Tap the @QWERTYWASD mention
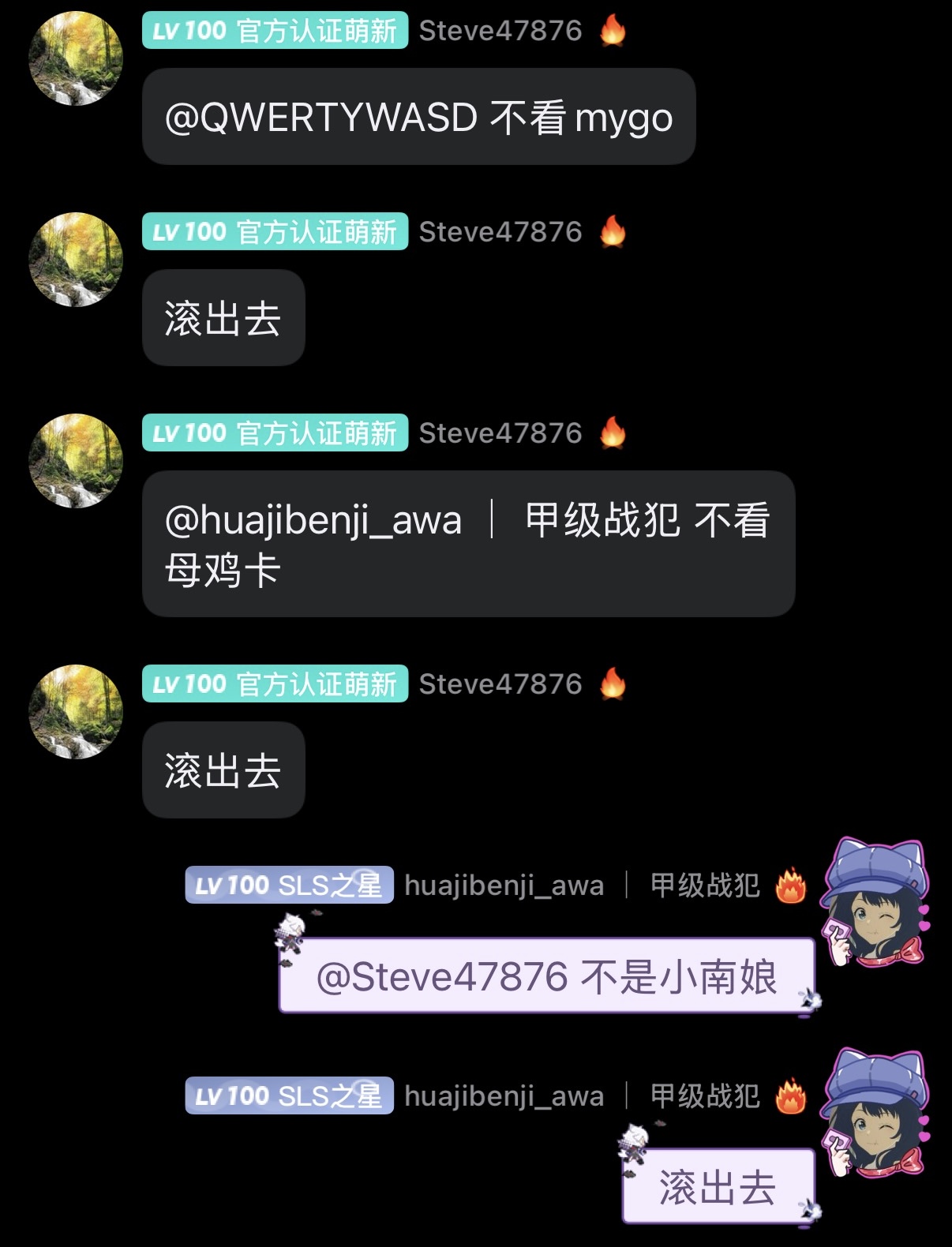The width and height of the screenshot is (952, 1247). click(320, 118)
